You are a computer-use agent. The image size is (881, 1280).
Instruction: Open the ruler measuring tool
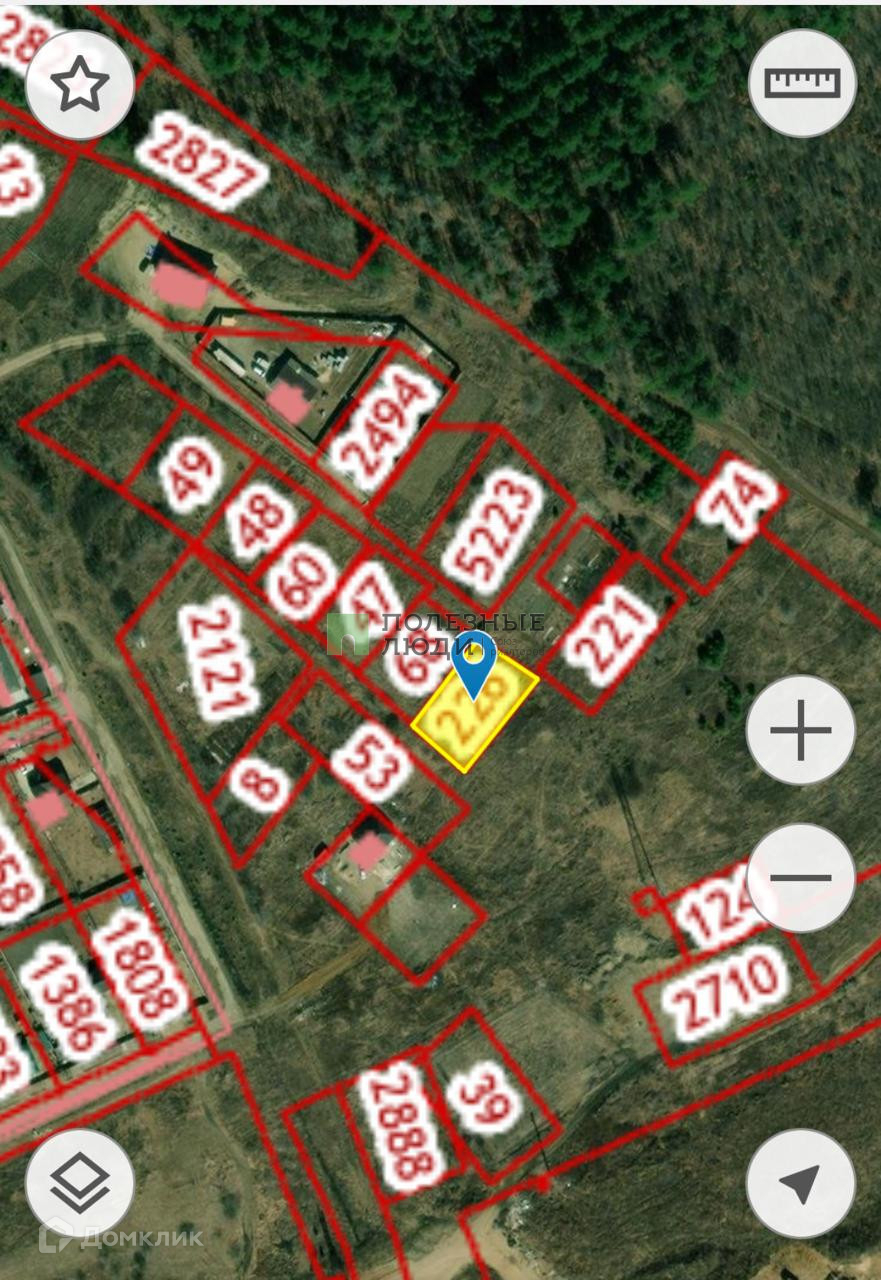point(802,84)
